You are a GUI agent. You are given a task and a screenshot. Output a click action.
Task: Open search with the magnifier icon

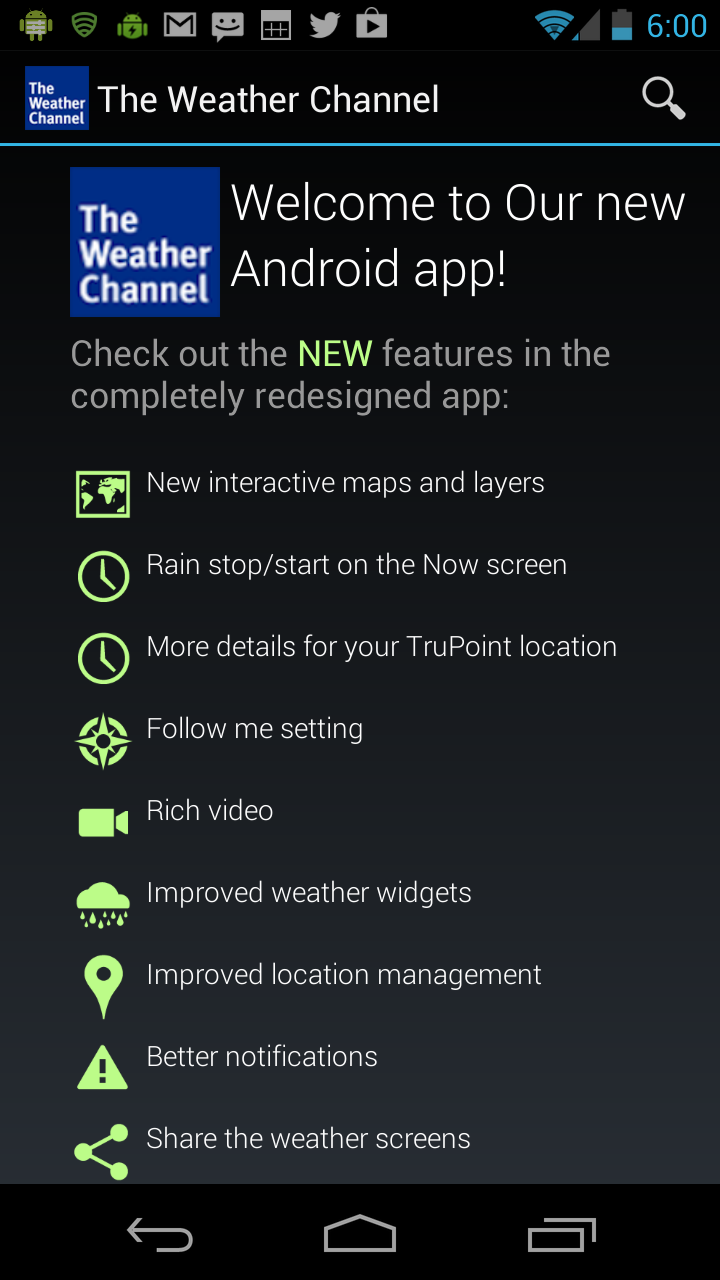point(662,98)
